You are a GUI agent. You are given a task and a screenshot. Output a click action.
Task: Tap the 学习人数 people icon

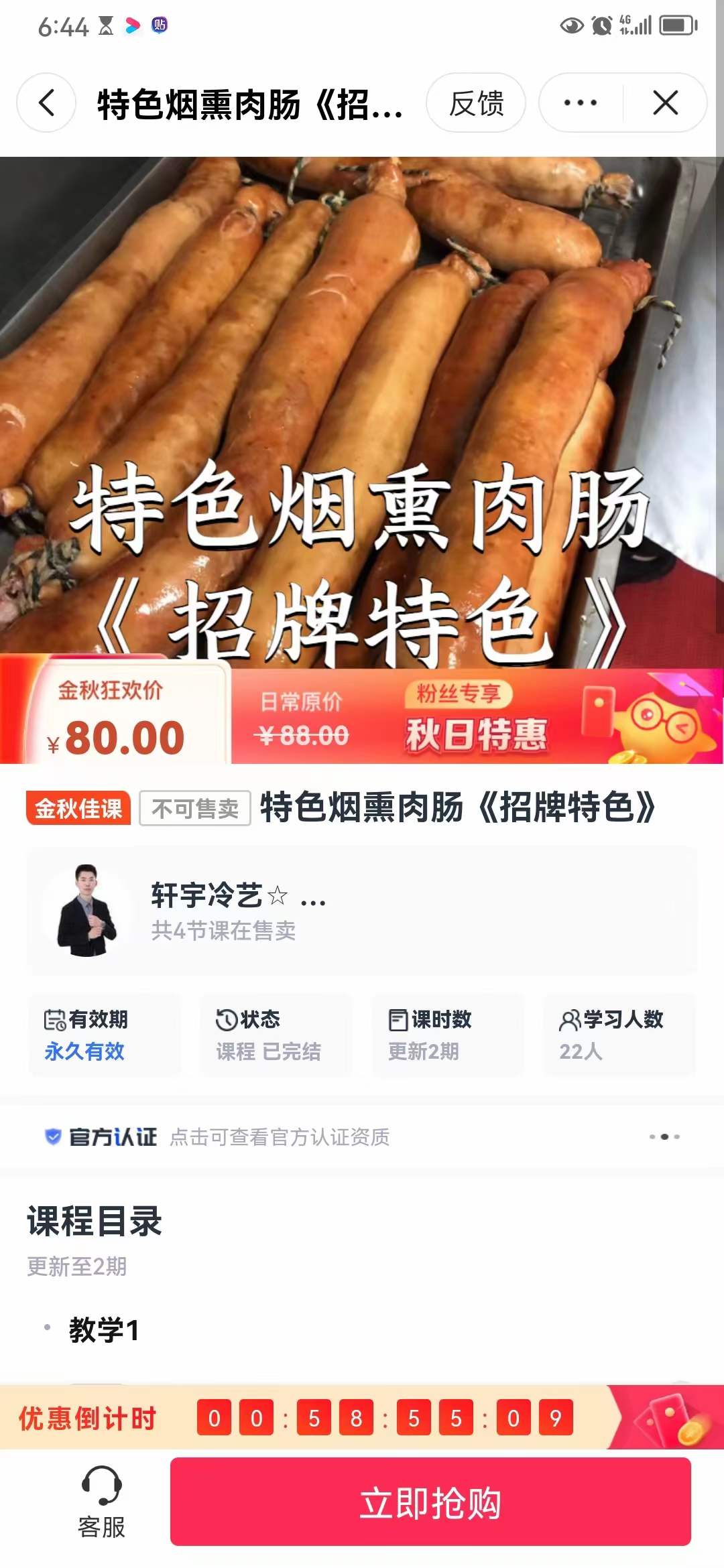tap(569, 1019)
